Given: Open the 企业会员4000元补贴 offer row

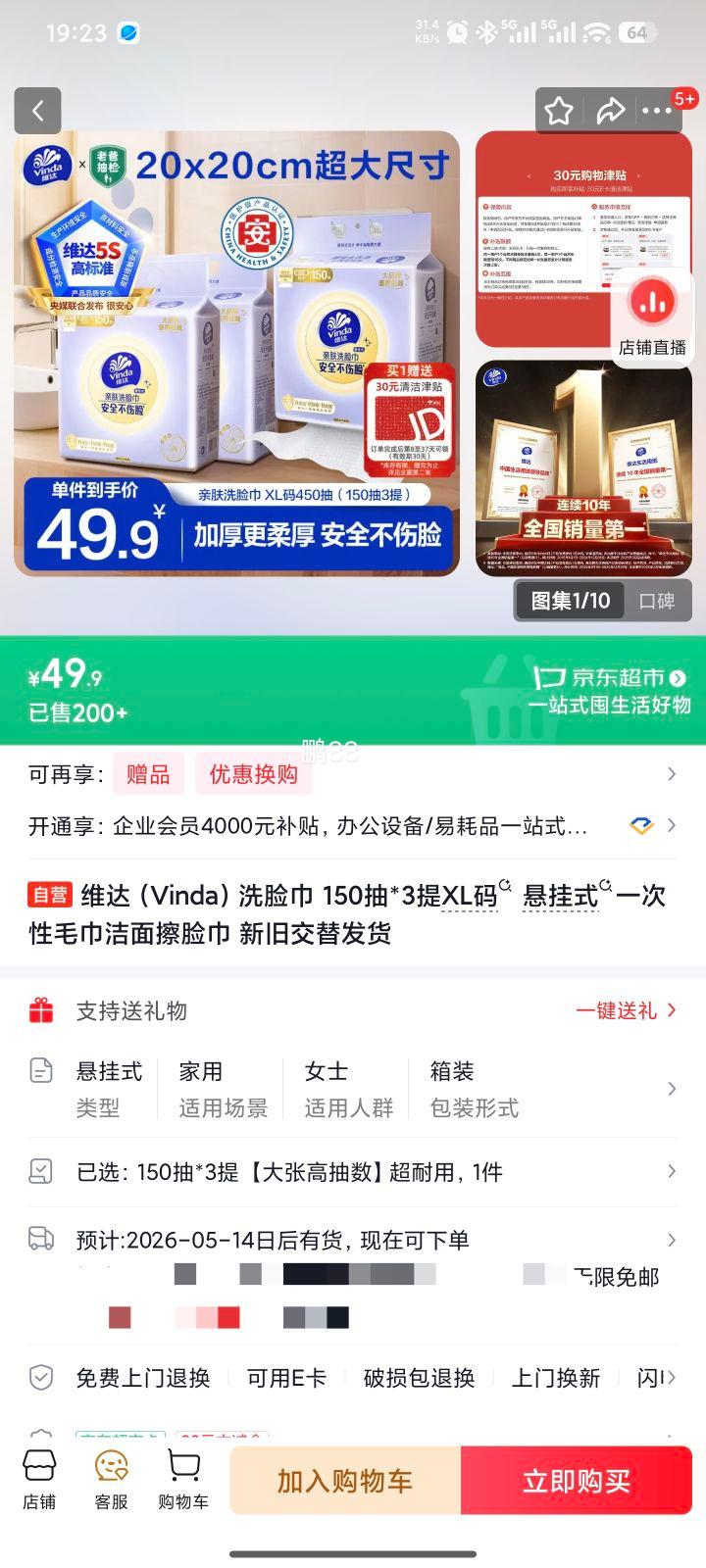Looking at the screenshot, I should [x=353, y=826].
